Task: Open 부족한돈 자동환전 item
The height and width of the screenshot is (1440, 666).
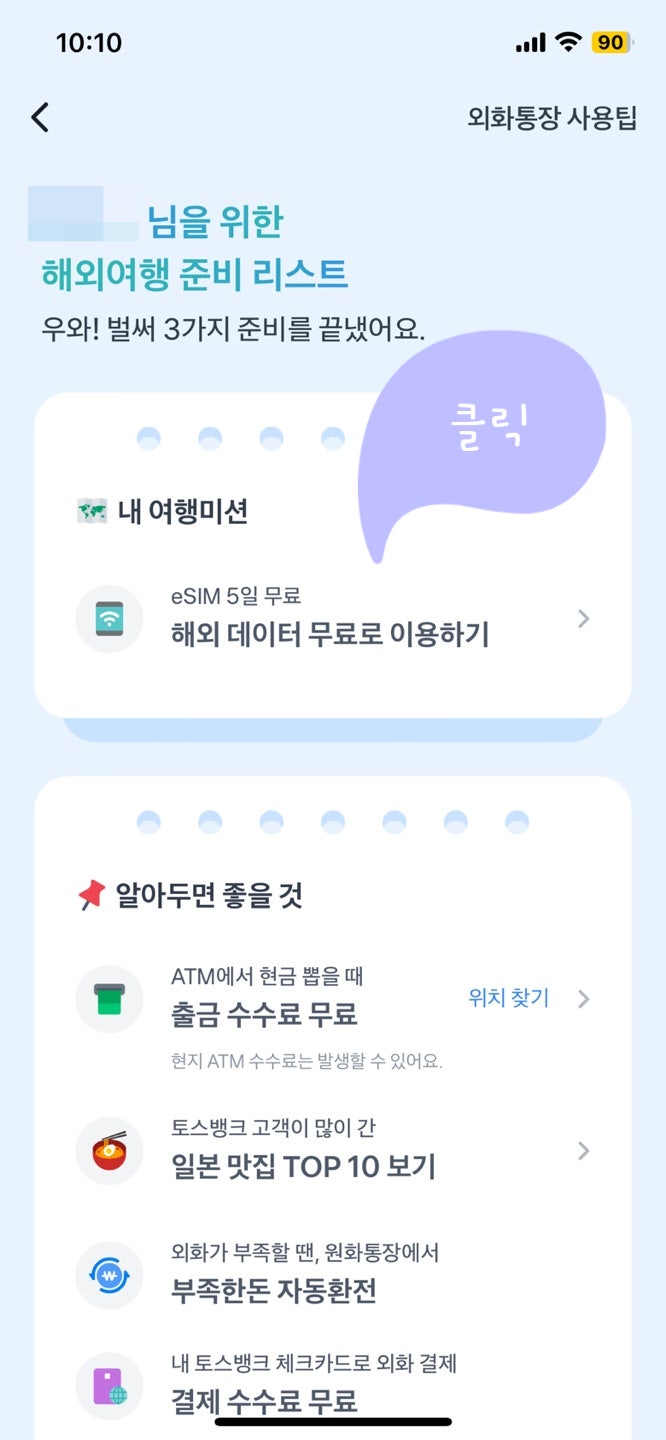Action: (x=274, y=1290)
